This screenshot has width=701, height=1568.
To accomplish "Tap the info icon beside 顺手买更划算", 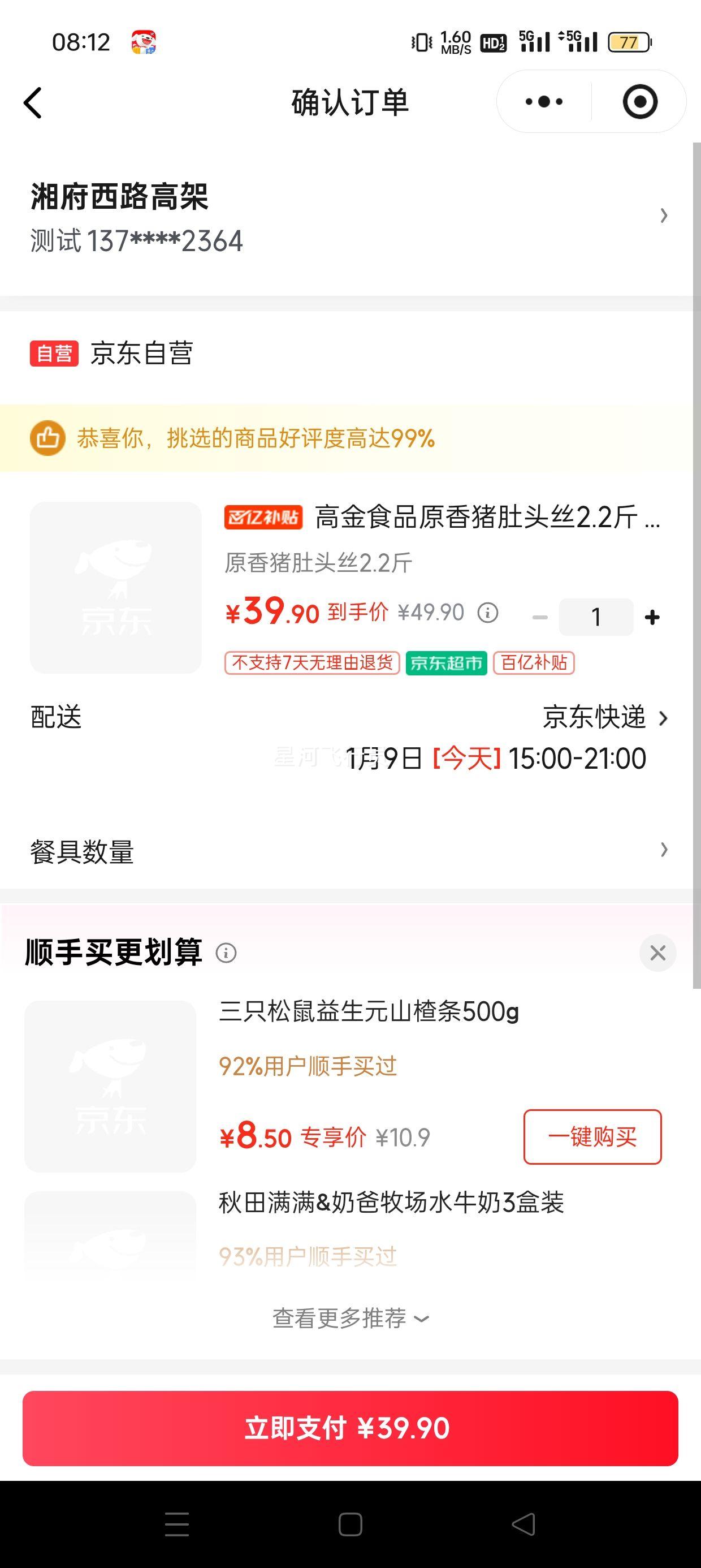I will 226,953.
